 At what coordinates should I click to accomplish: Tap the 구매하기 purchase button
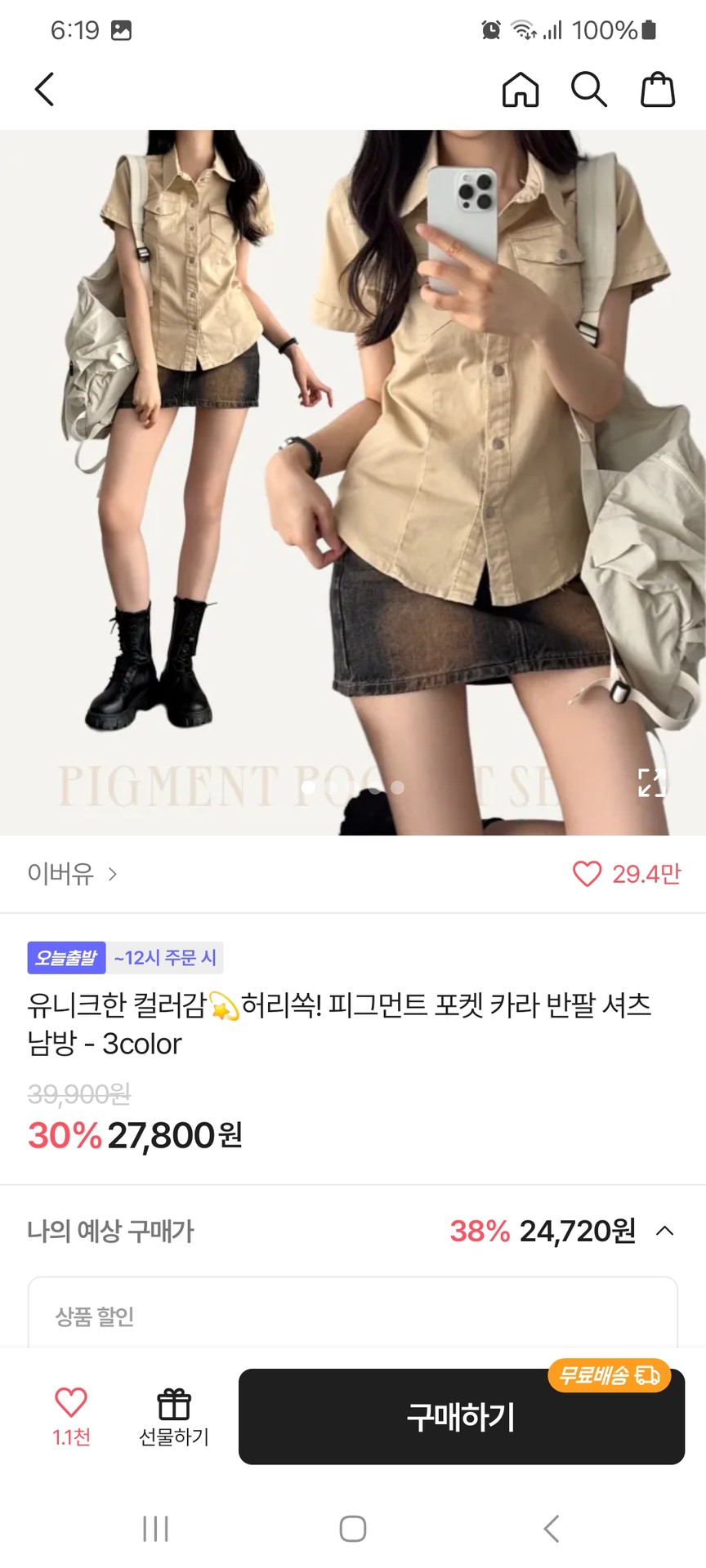461,1416
